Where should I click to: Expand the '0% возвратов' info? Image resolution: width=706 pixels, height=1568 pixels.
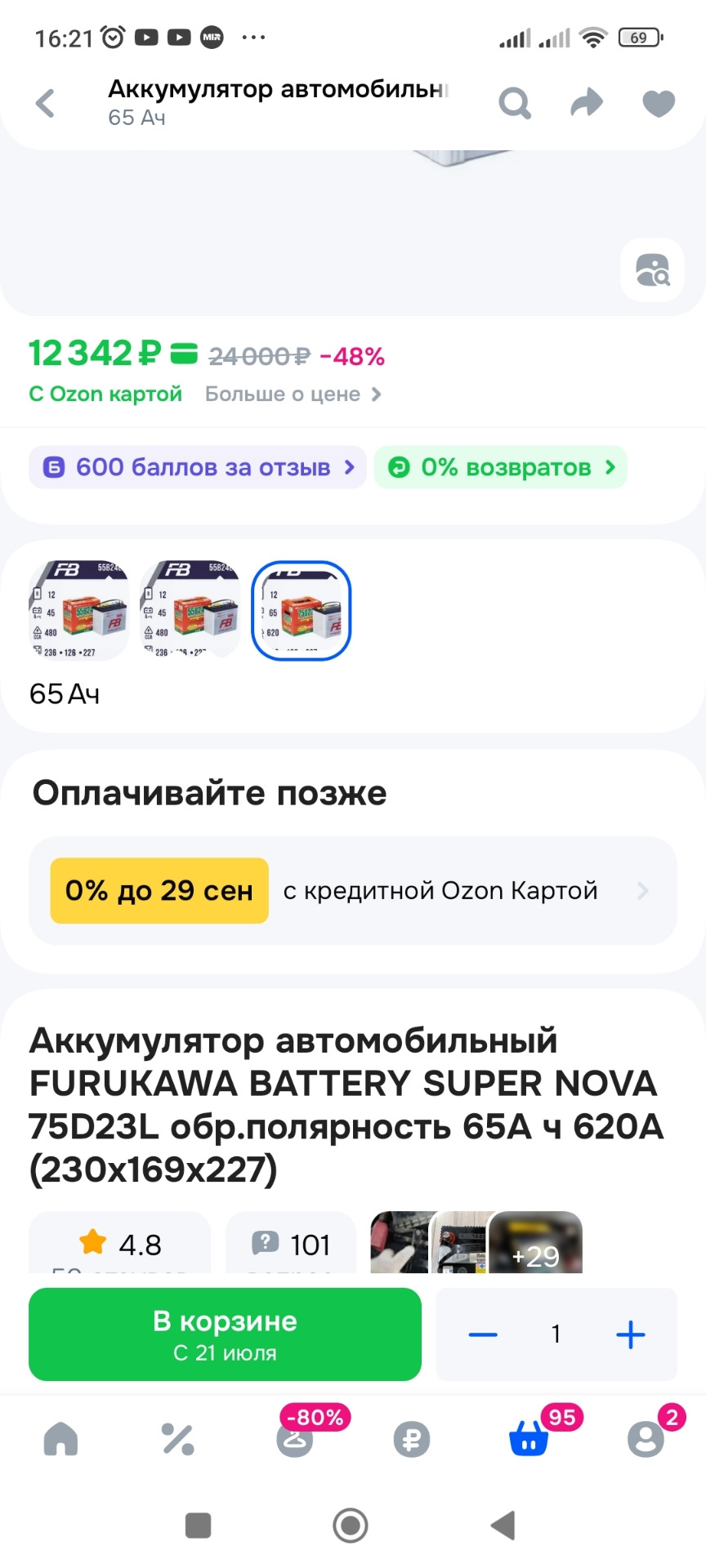[x=500, y=467]
